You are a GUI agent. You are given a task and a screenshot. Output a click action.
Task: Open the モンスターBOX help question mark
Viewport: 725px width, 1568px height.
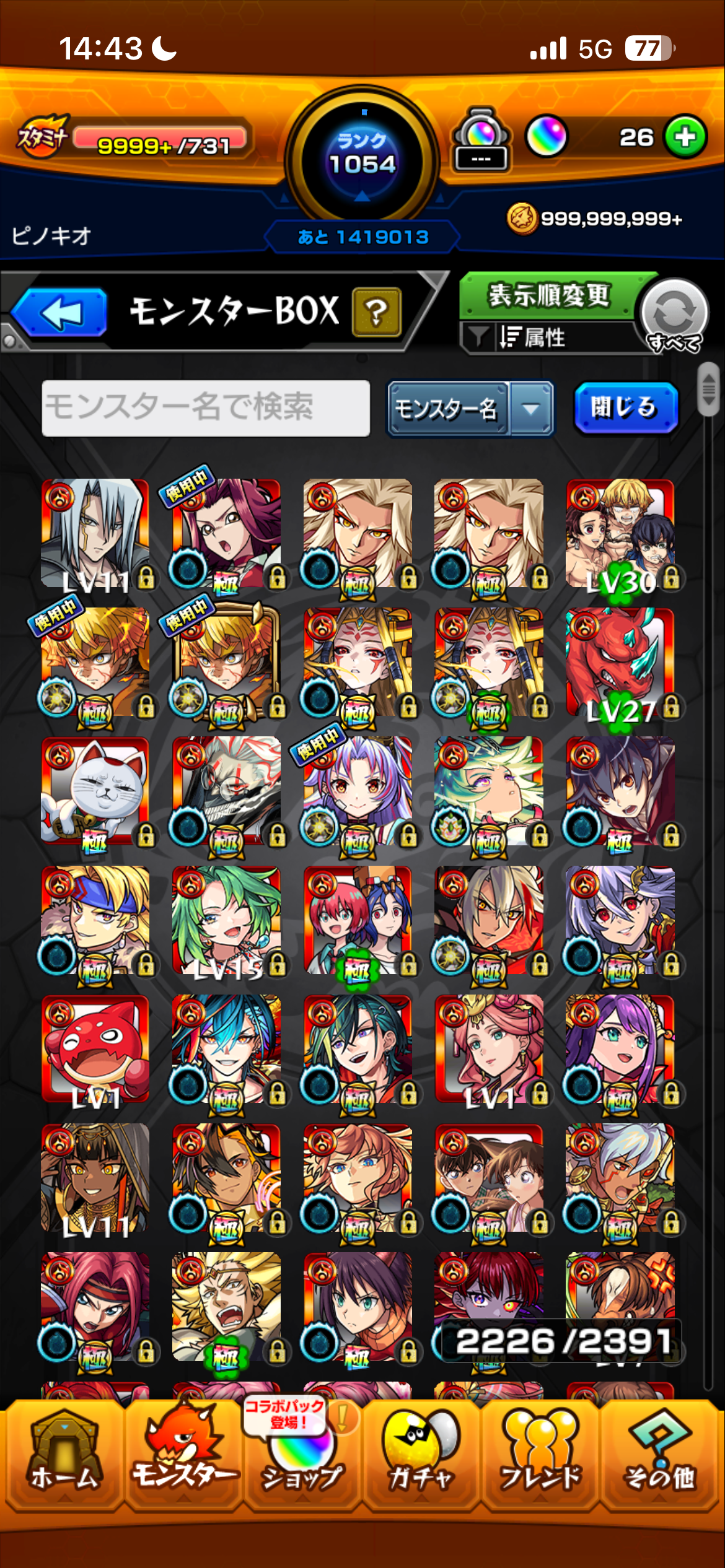376,313
